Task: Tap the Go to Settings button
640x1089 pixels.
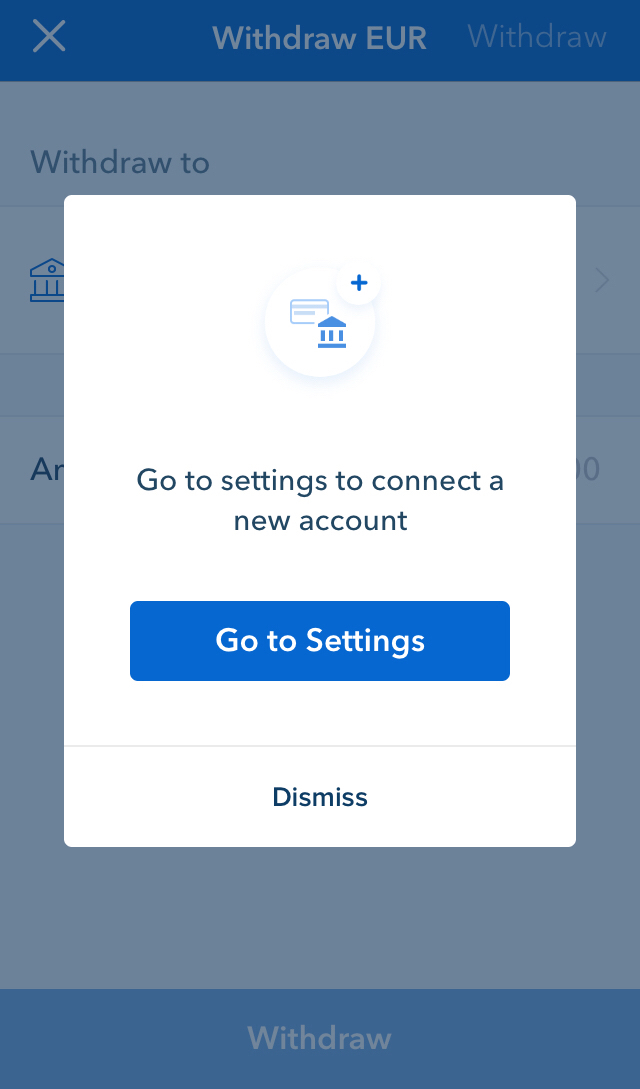Action: [x=320, y=641]
